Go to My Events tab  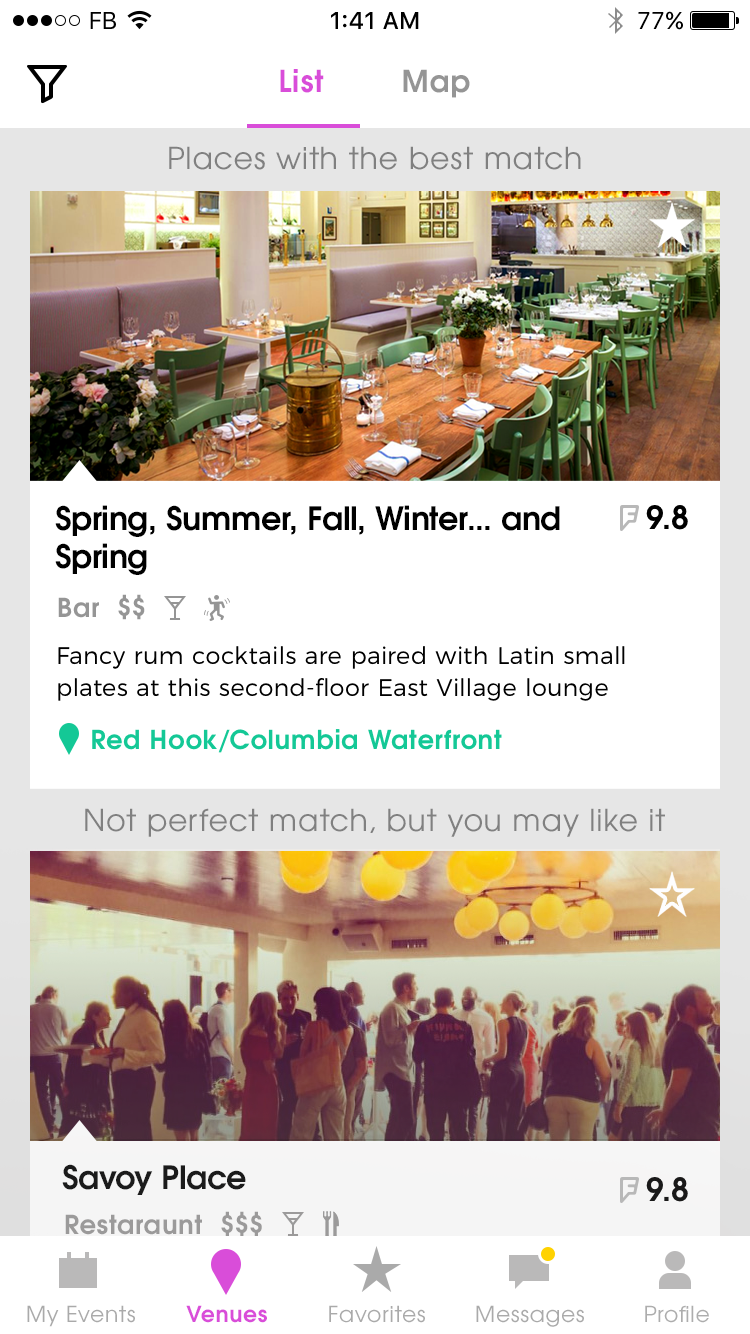[x=80, y=1286]
